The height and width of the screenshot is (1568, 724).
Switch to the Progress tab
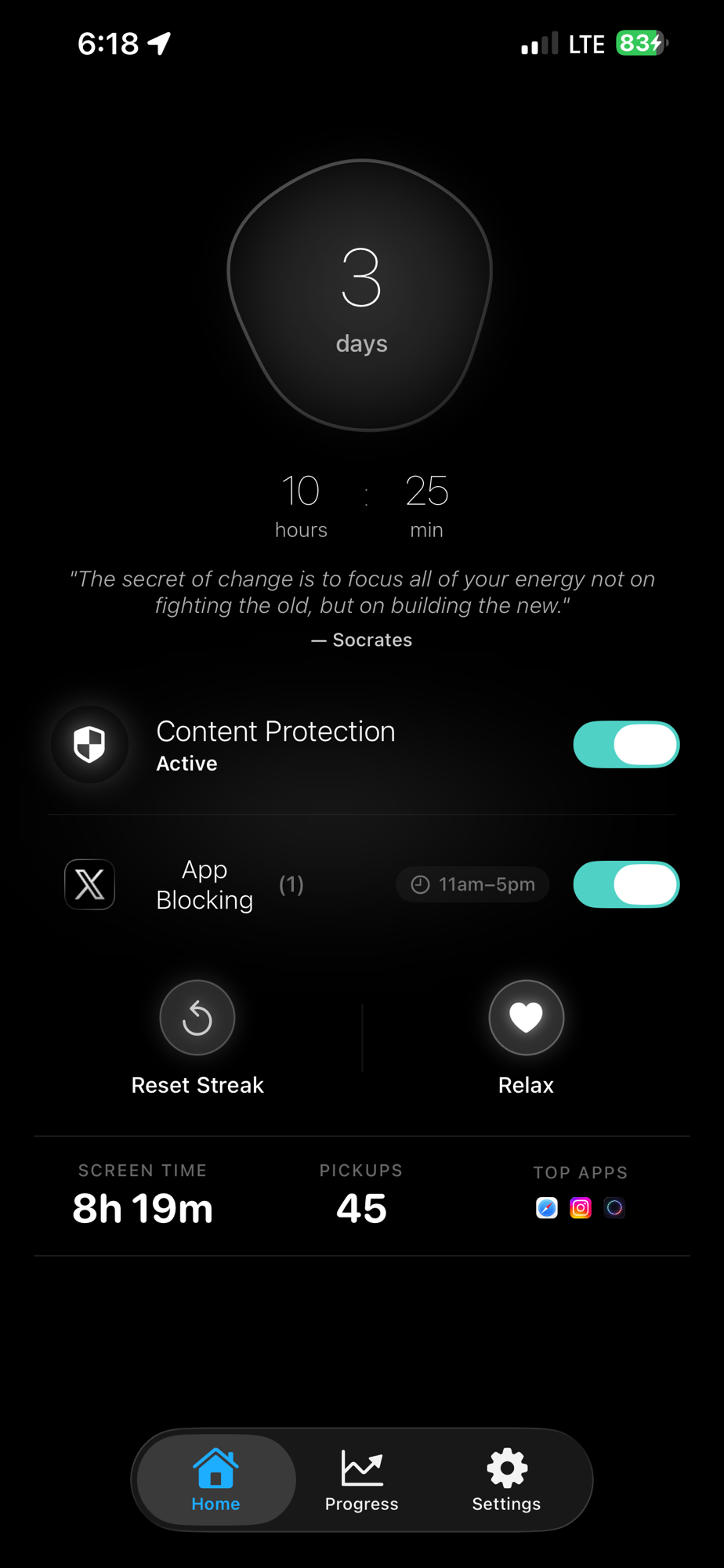pos(361,1479)
